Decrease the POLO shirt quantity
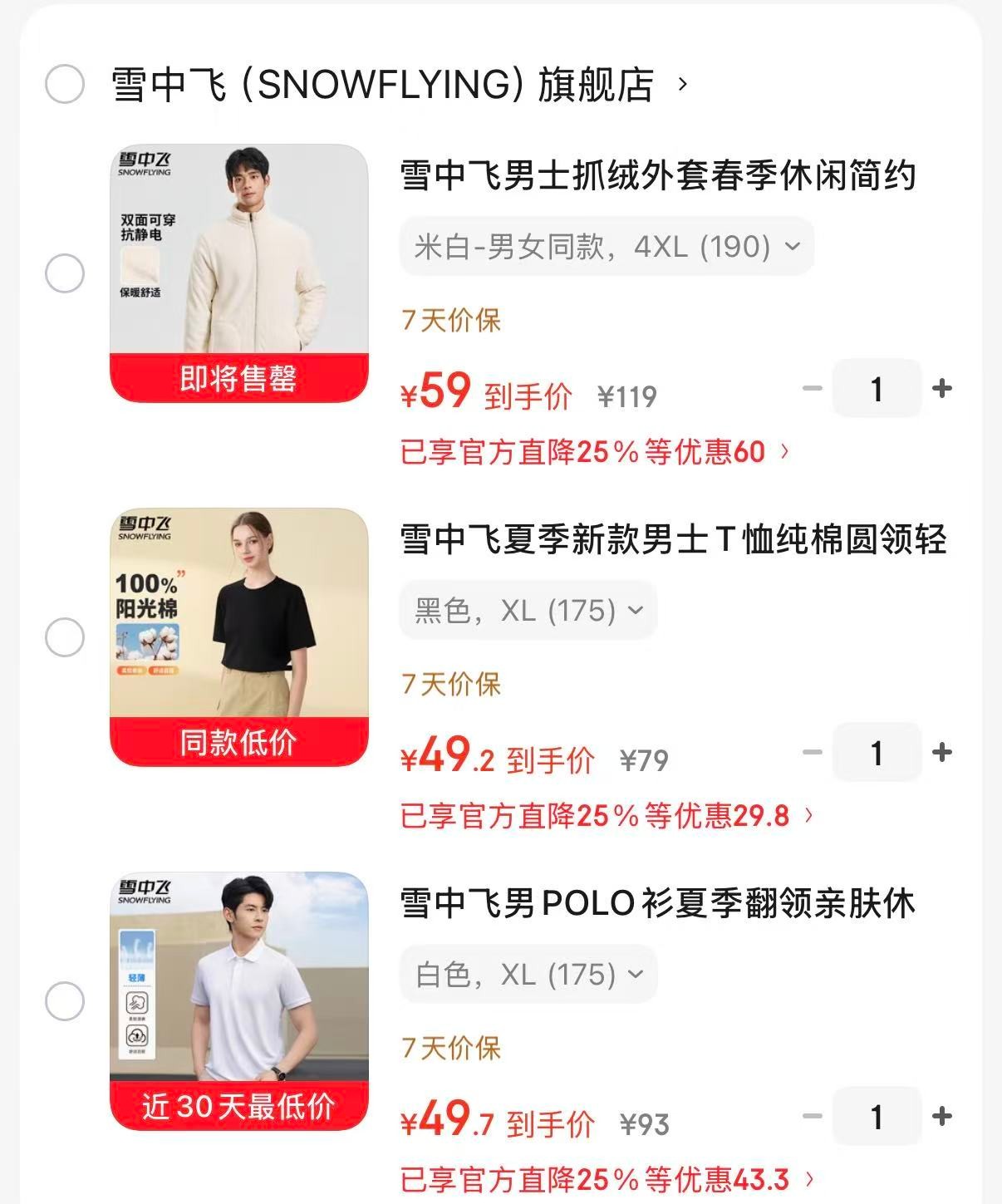Screen dimensions: 1002x1204 [813, 1116]
